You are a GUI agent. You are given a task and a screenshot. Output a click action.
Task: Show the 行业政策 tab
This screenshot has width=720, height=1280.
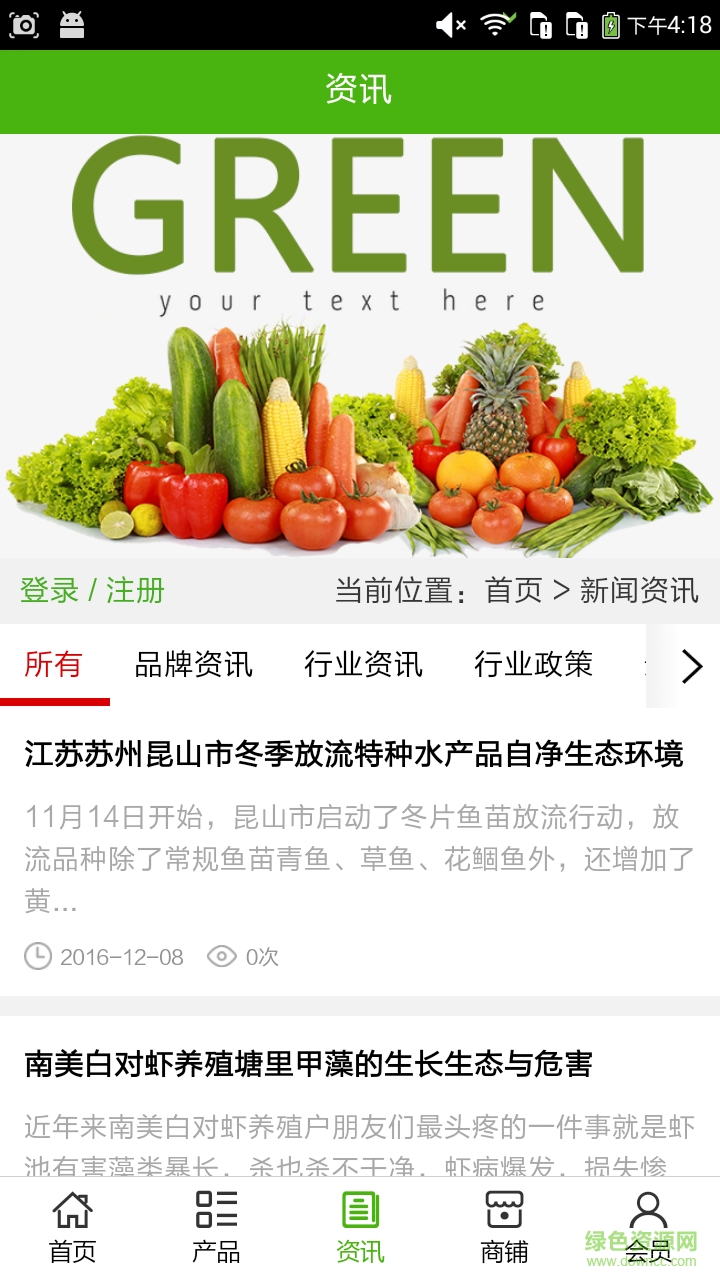533,665
